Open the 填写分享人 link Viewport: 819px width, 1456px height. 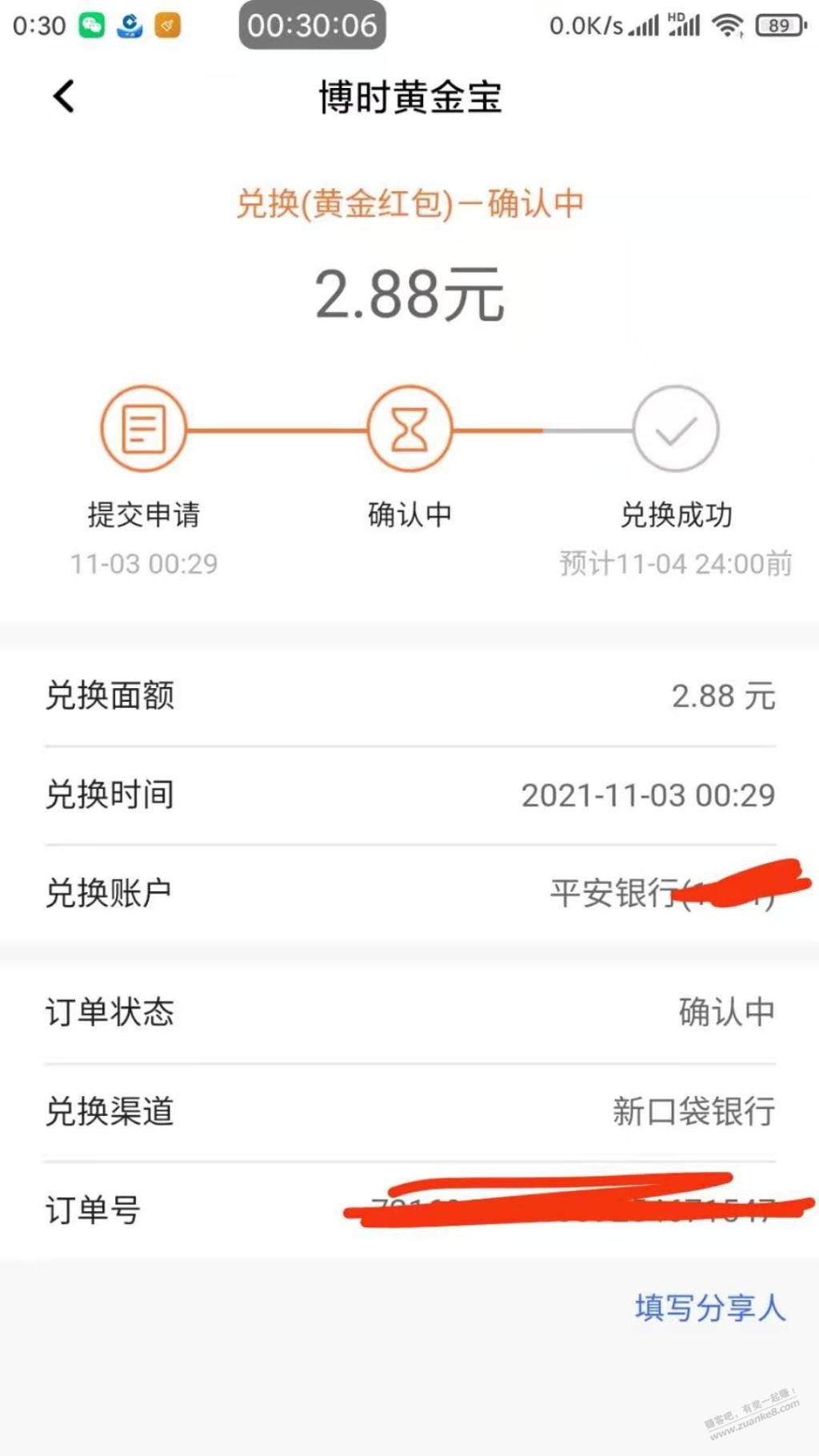coord(709,1308)
